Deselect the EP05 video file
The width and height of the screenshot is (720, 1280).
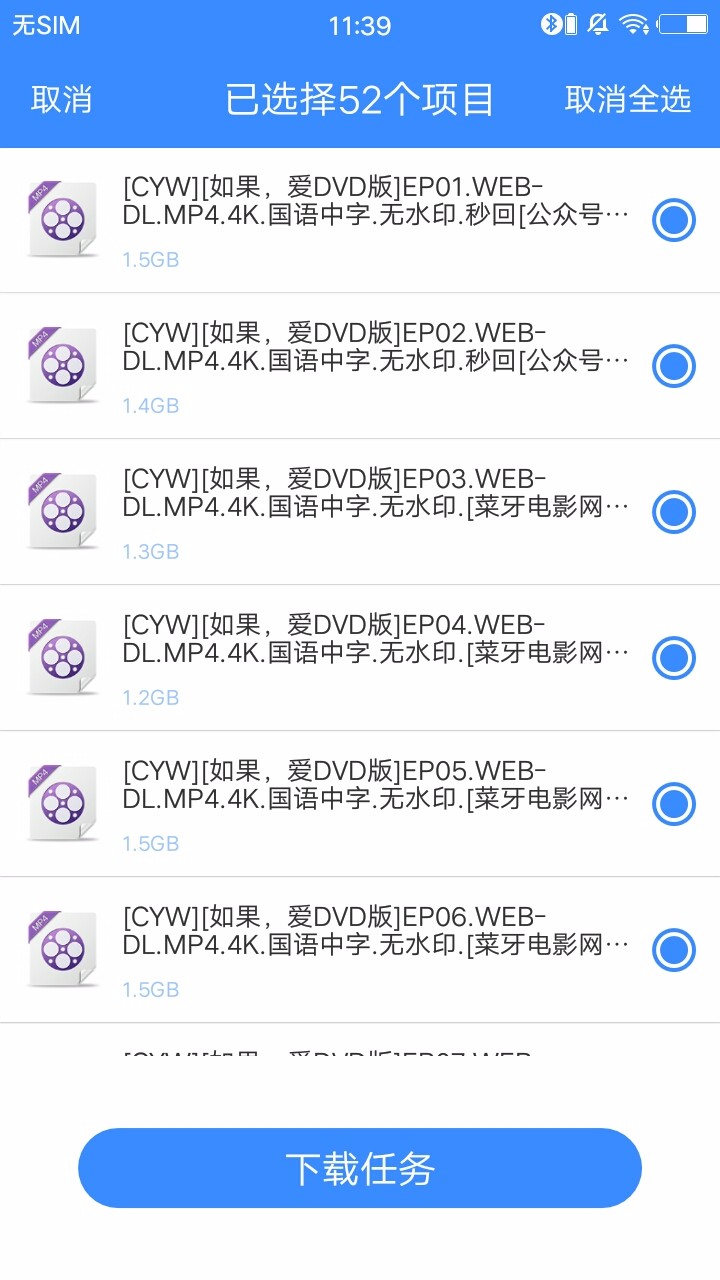click(673, 804)
